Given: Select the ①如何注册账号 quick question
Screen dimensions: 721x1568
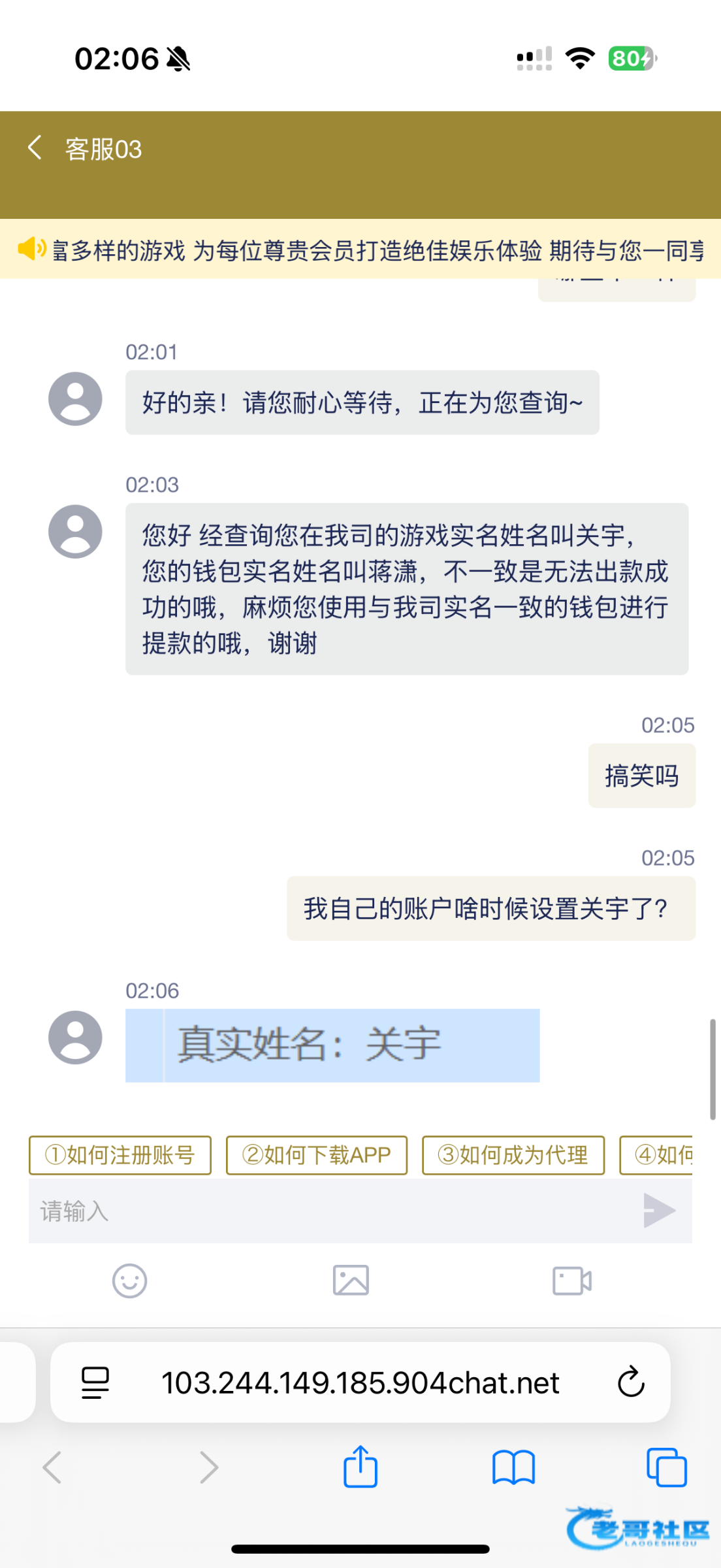Looking at the screenshot, I should coord(120,1155).
